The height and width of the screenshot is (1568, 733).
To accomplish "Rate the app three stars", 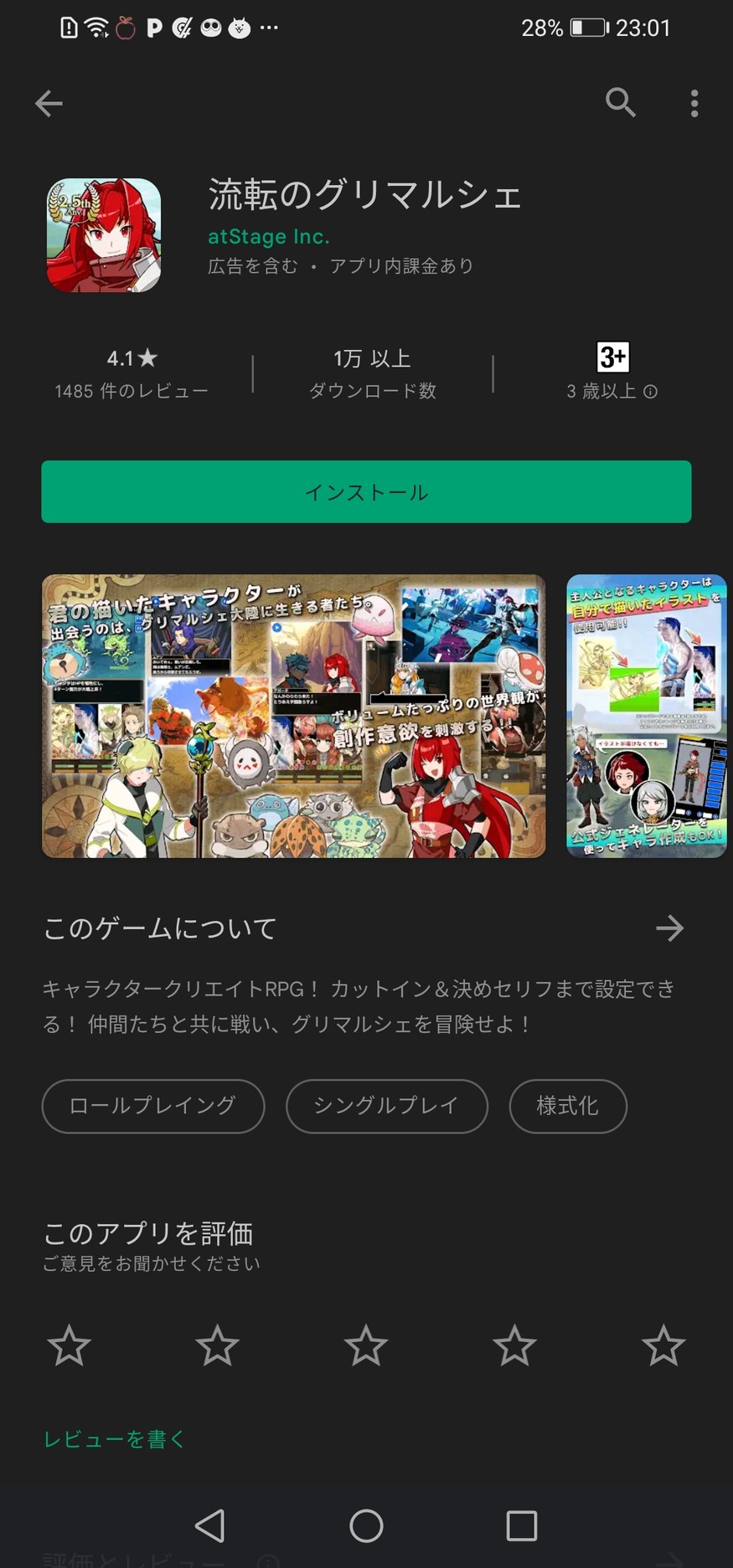I will 366,1345.
